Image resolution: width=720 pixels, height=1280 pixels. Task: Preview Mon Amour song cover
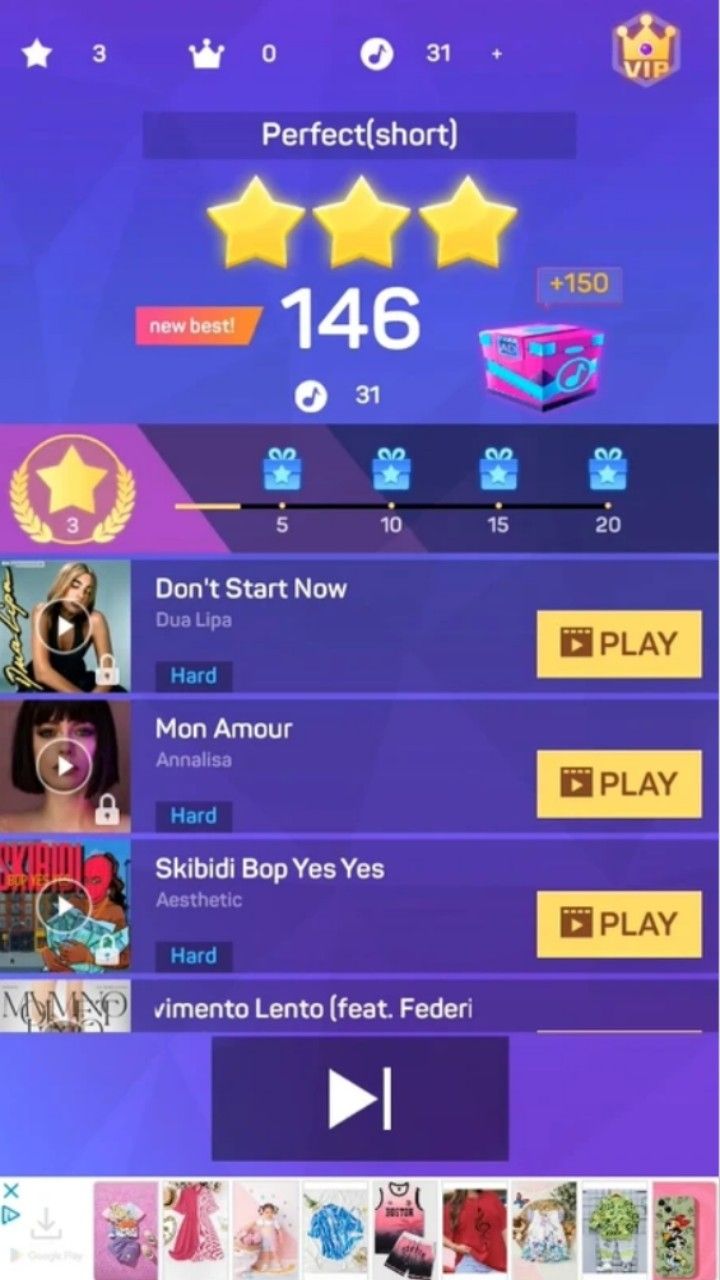[x=65, y=766]
